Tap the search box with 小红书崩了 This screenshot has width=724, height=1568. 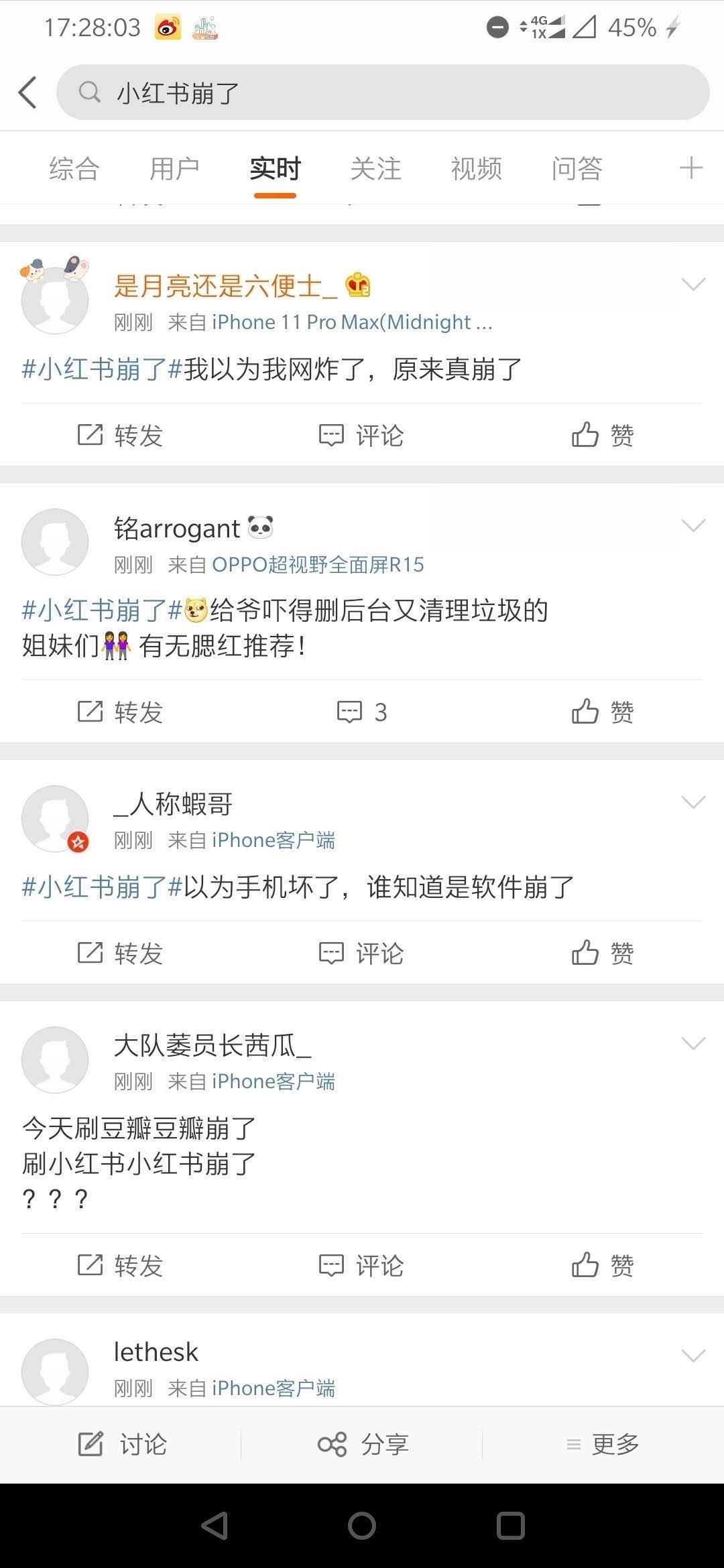[x=382, y=92]
